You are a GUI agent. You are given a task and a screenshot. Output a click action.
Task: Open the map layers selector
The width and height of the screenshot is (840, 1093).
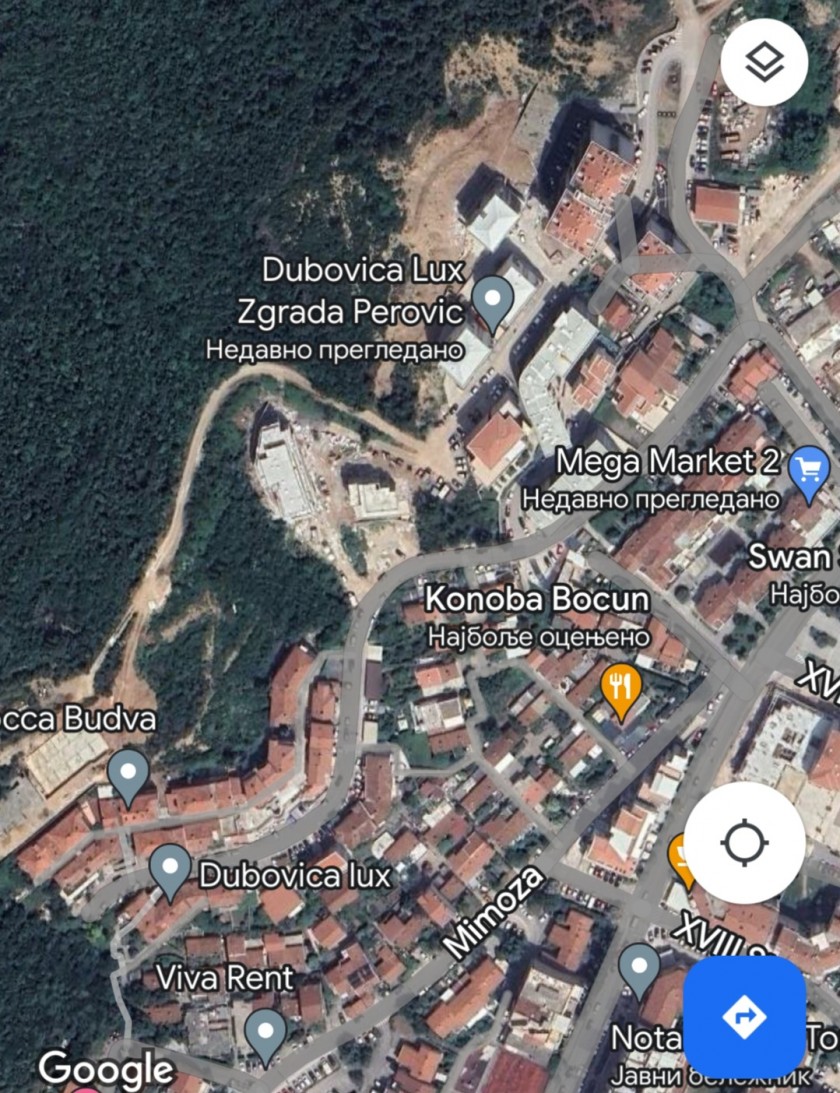click(x=764, y=62)
